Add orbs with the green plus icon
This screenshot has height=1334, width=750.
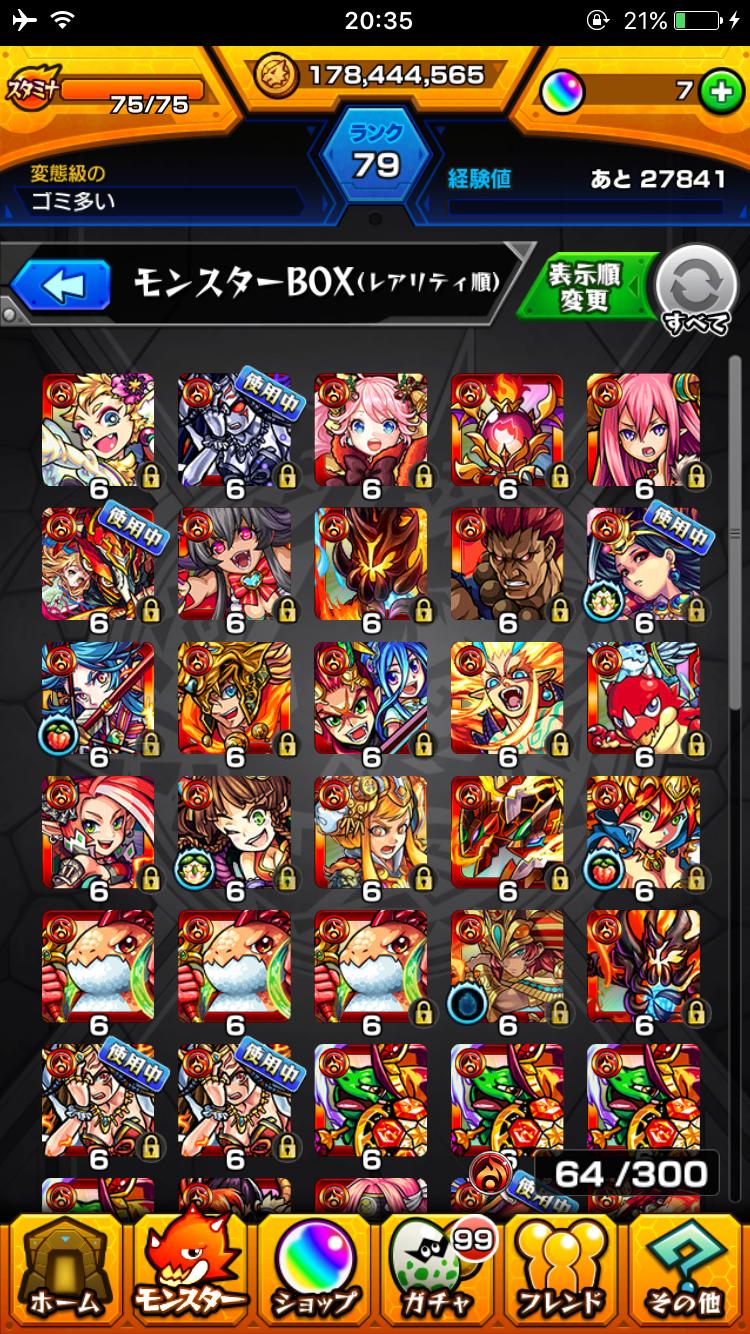point(716,90)
